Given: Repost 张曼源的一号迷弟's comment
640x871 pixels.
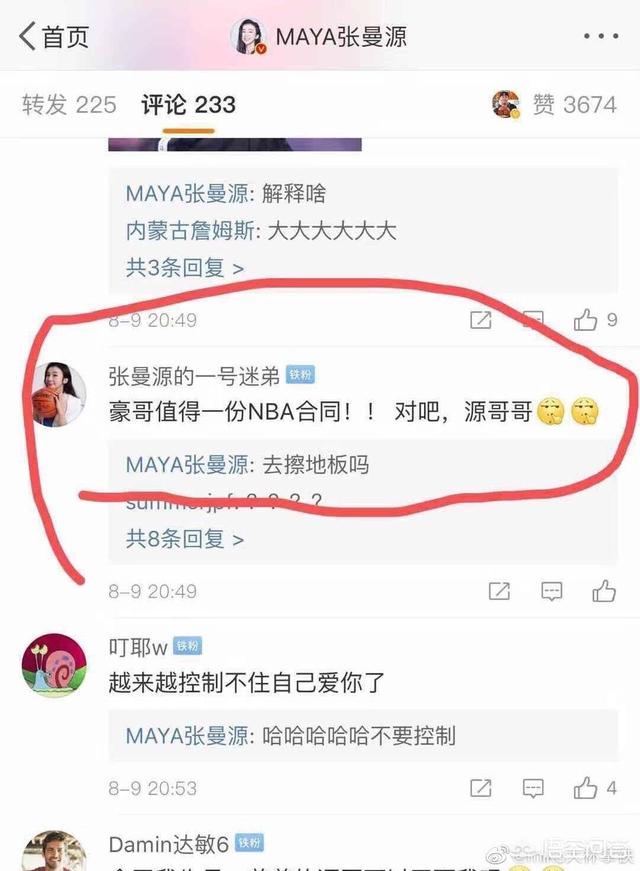Looking at the screenshot, I should (x=499, y=591).
